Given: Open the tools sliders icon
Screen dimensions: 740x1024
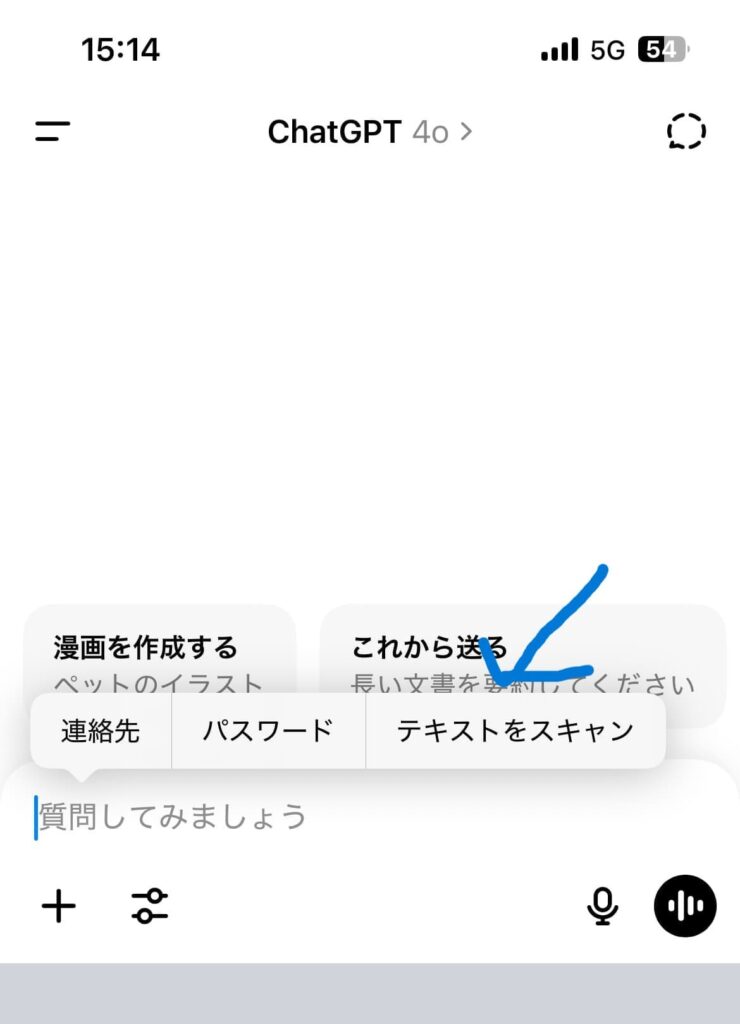Looking at the screenshot, I should (x=150, y=906).
